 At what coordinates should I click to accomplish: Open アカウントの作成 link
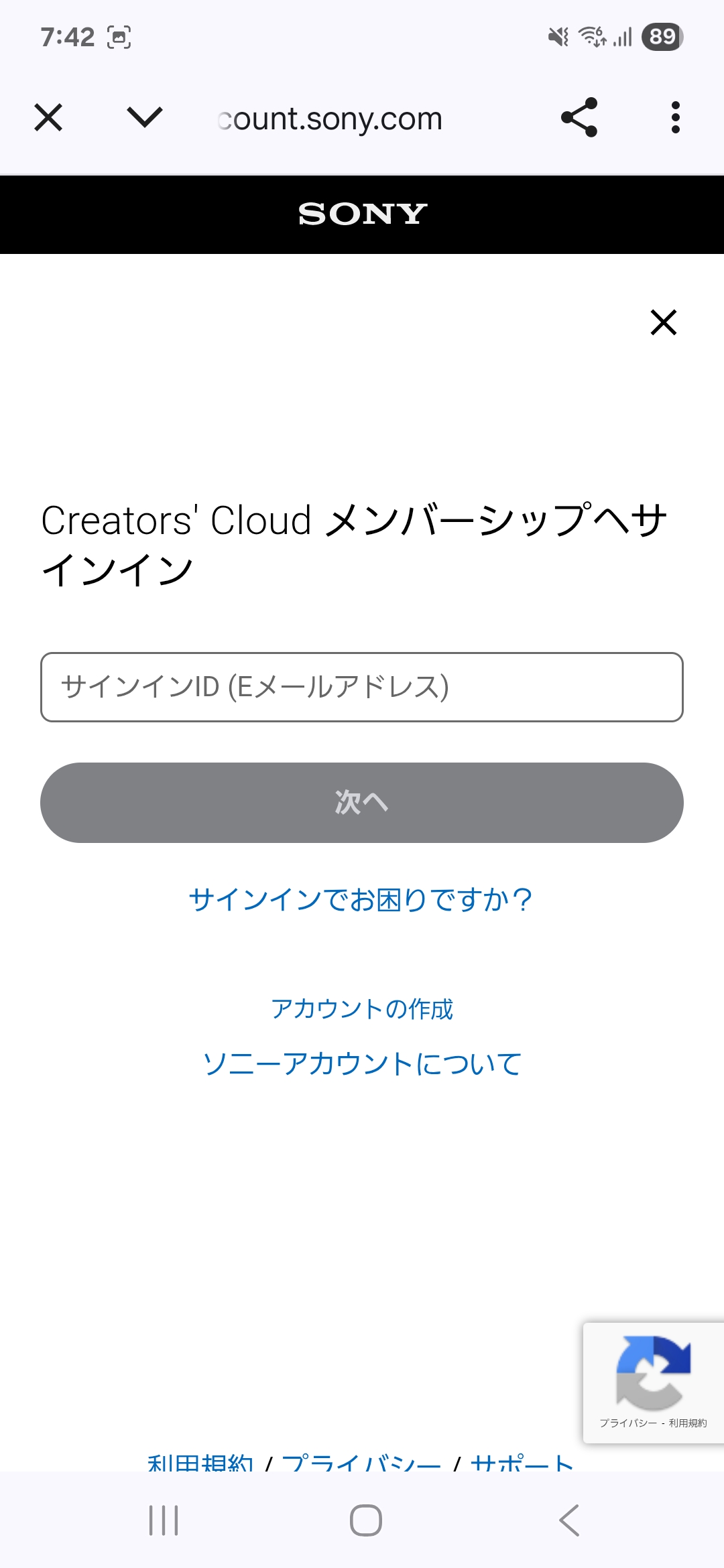click(x=362, y=1008)
